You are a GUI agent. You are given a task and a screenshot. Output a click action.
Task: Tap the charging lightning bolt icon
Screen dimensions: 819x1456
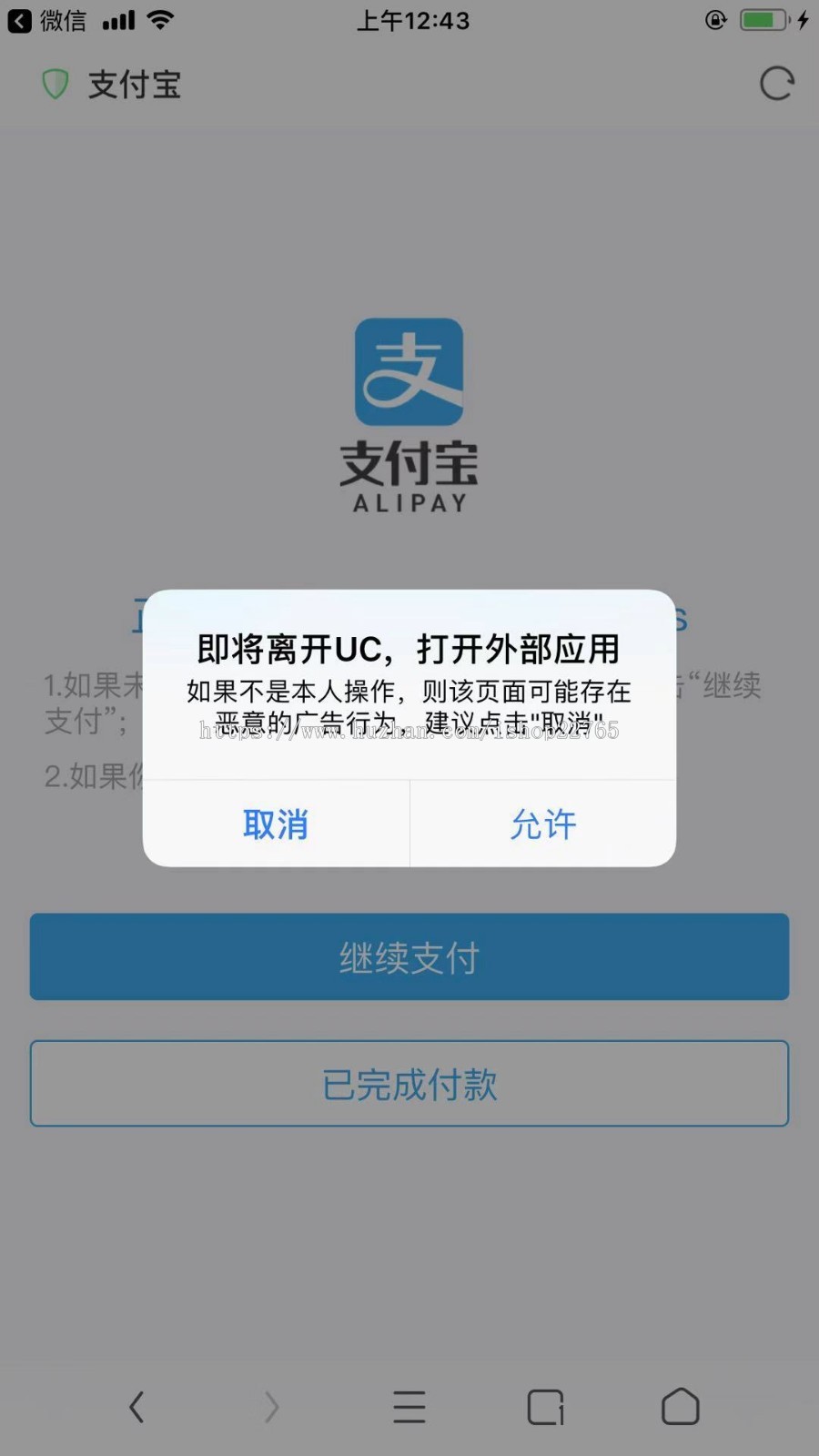[x=804, y=19]
